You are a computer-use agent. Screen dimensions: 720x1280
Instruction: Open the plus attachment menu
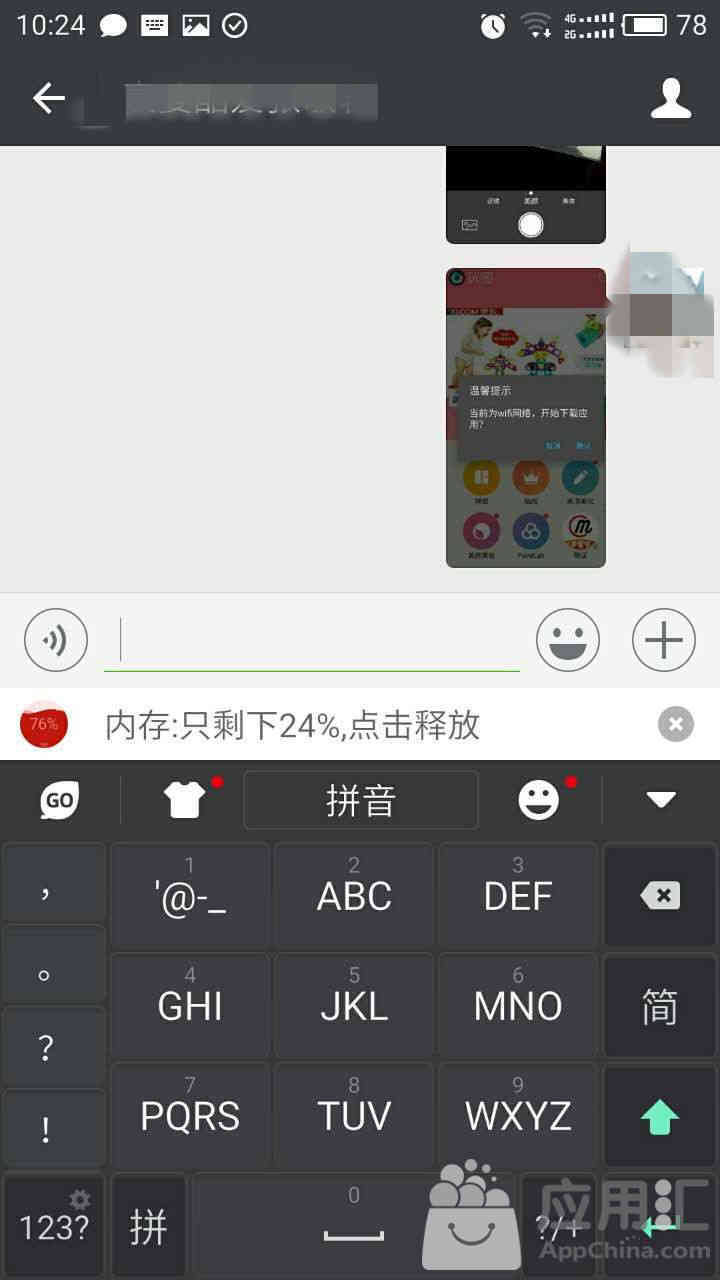[664, 640]
